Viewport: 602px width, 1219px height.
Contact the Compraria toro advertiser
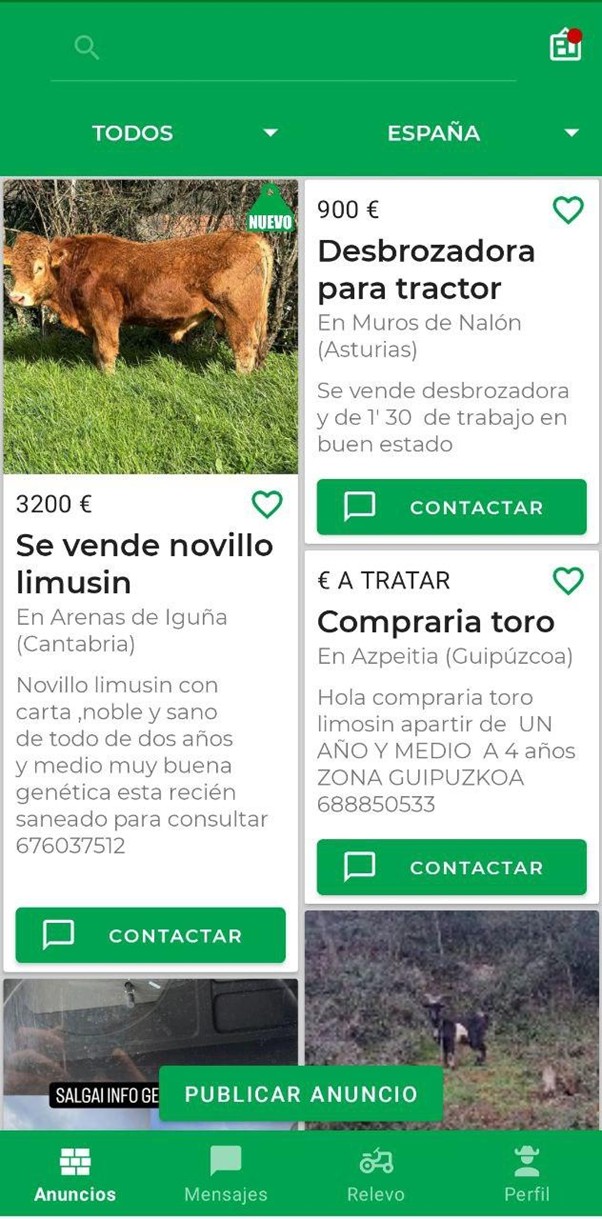pos(452,867)
